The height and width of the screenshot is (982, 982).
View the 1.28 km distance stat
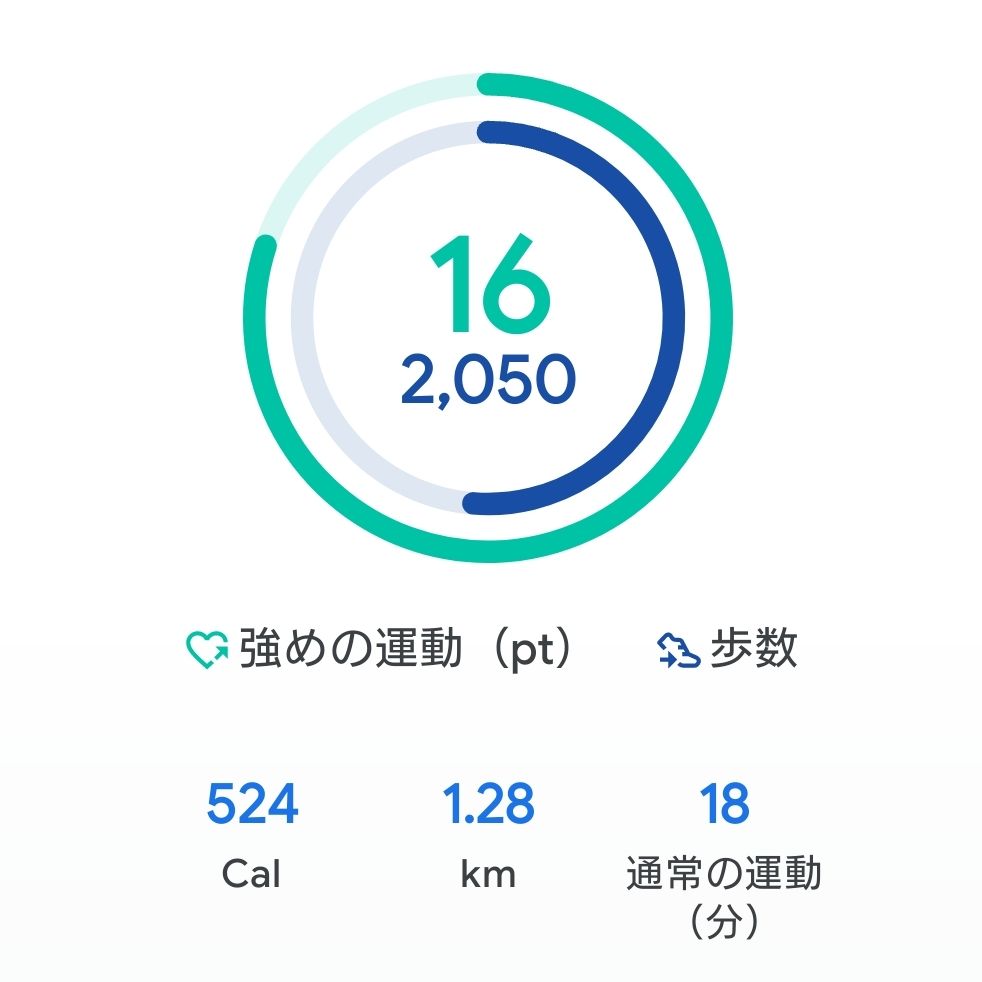pyautogui.click(x=488, y=835)
